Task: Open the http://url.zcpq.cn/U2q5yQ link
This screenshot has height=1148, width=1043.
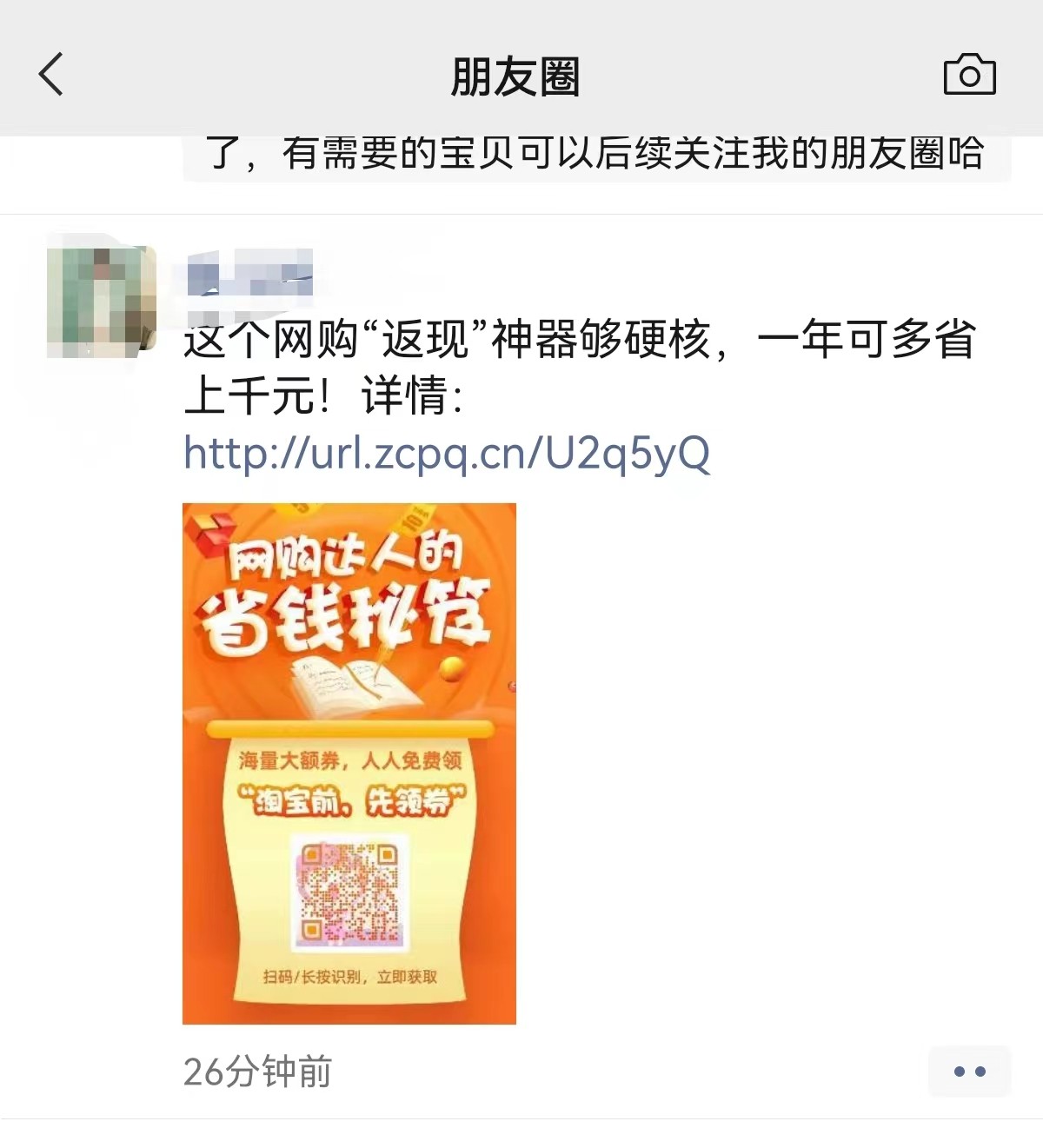Action: pos(447,454)
